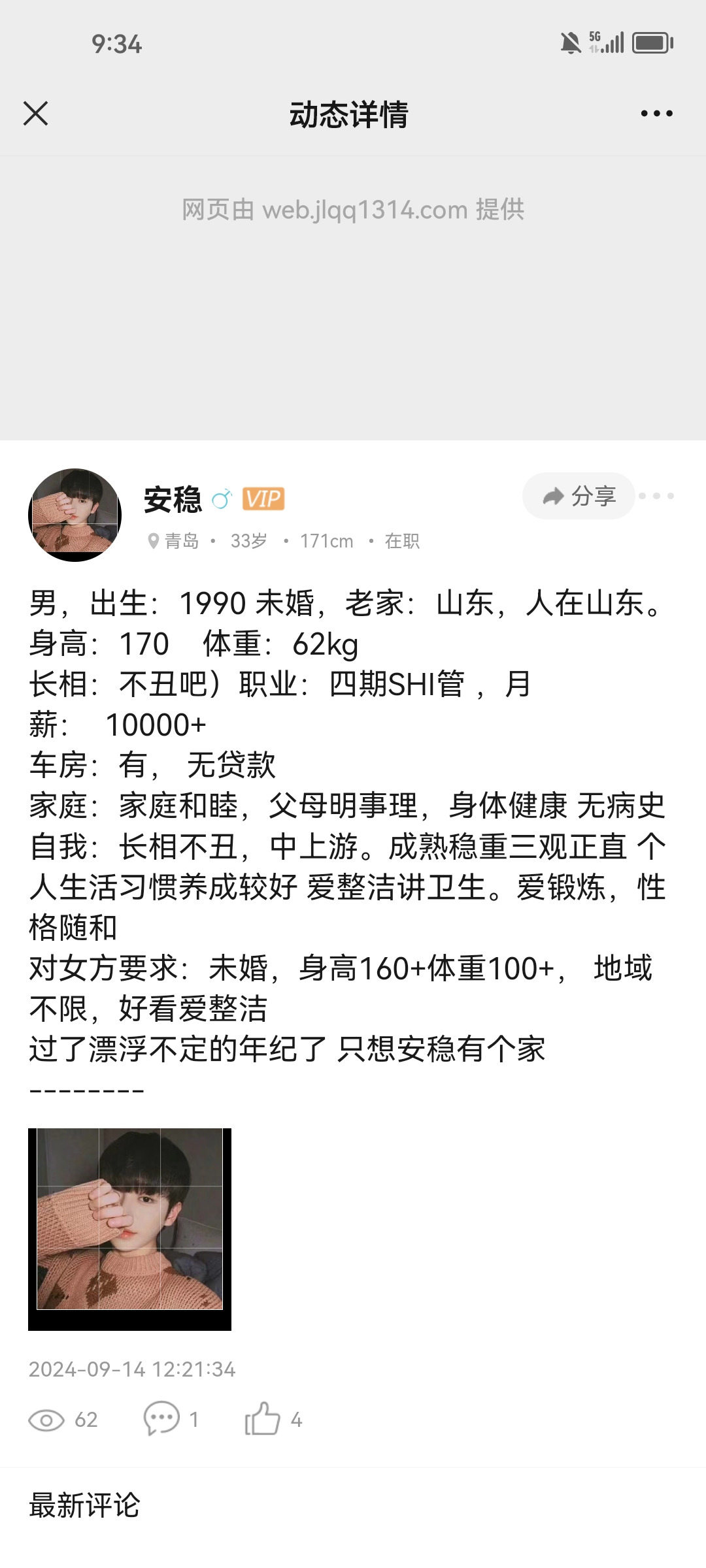This screenshot has height=1568, width=706.
Task: View the attached post photo
Action: click(129, 1229)
